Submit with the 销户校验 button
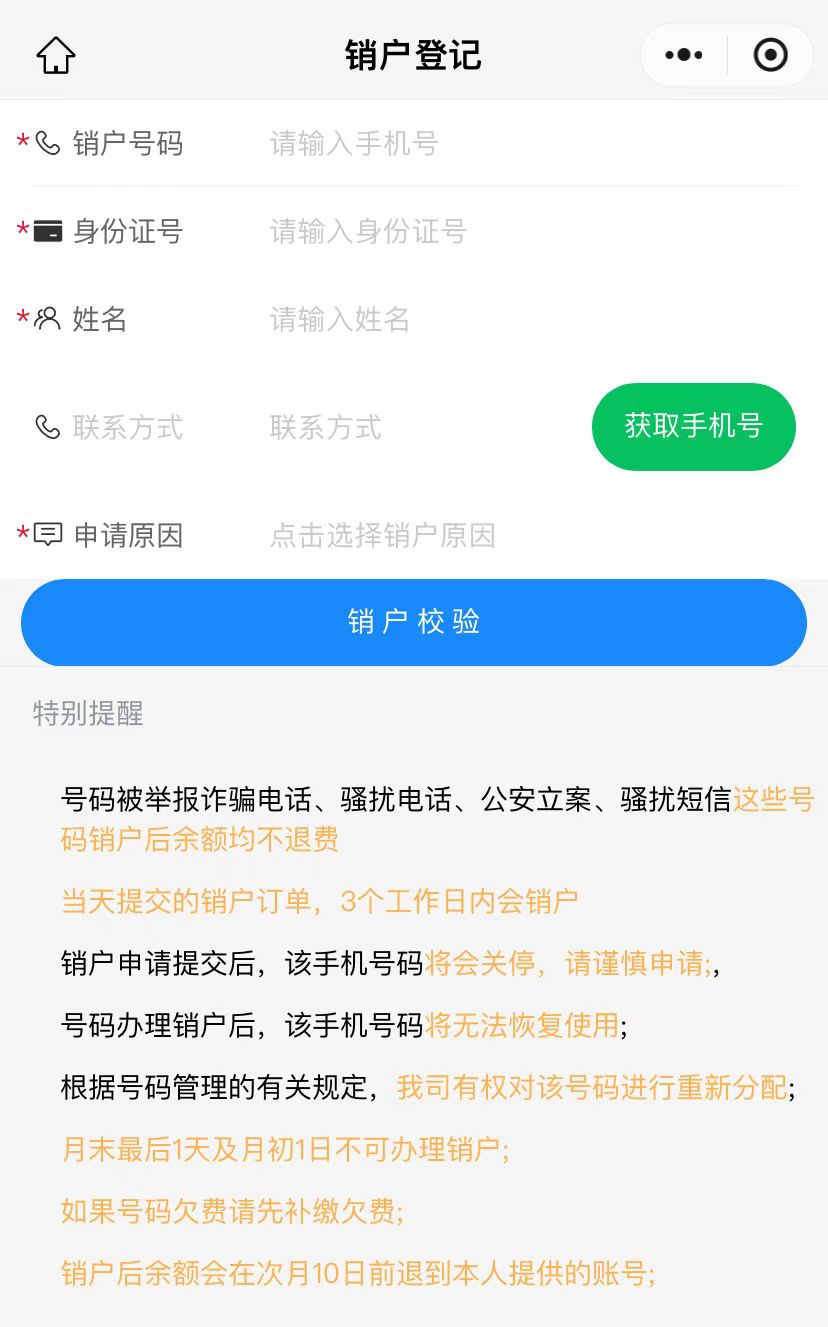 click(413, 622)
